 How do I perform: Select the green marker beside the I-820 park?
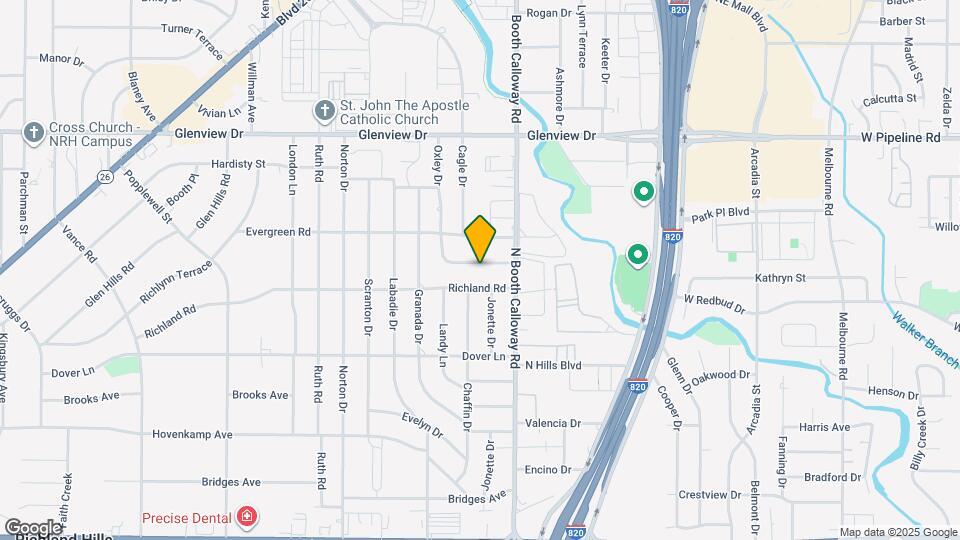(x=638, y=255)
